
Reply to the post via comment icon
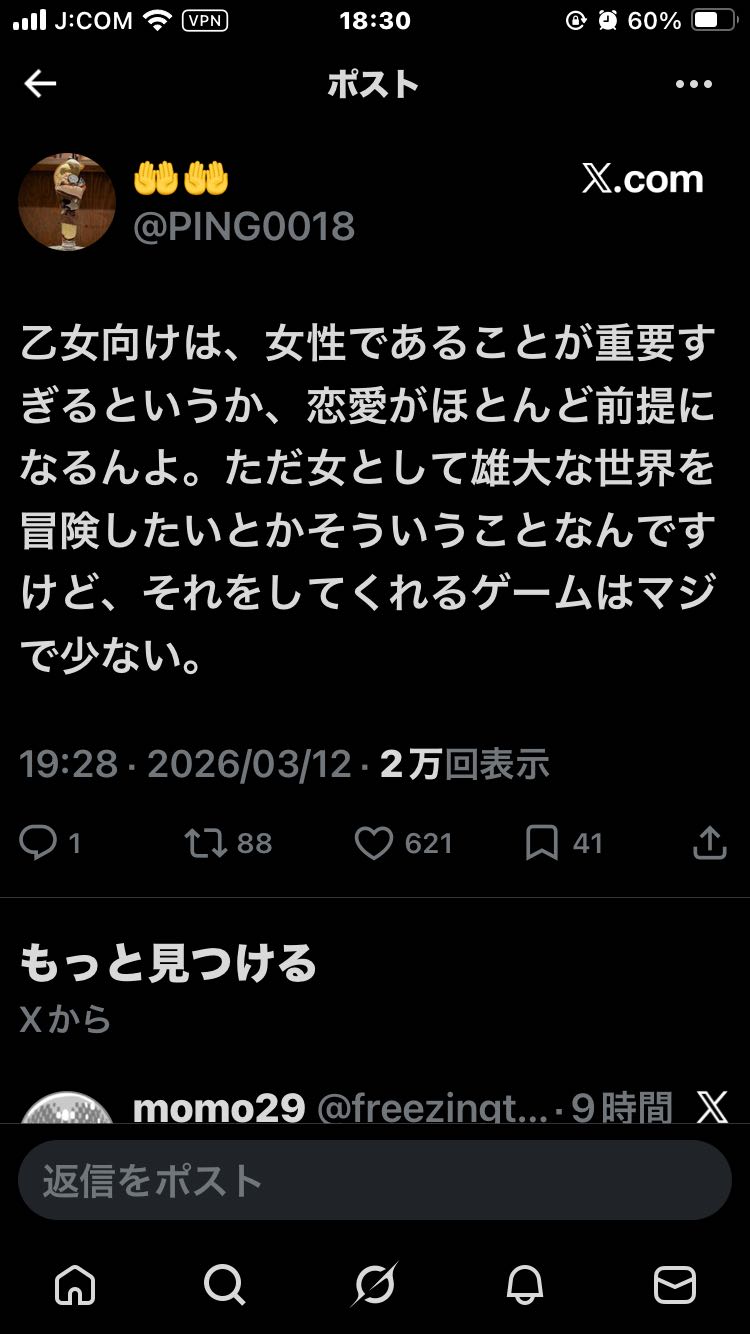click(x=39, y=843)
